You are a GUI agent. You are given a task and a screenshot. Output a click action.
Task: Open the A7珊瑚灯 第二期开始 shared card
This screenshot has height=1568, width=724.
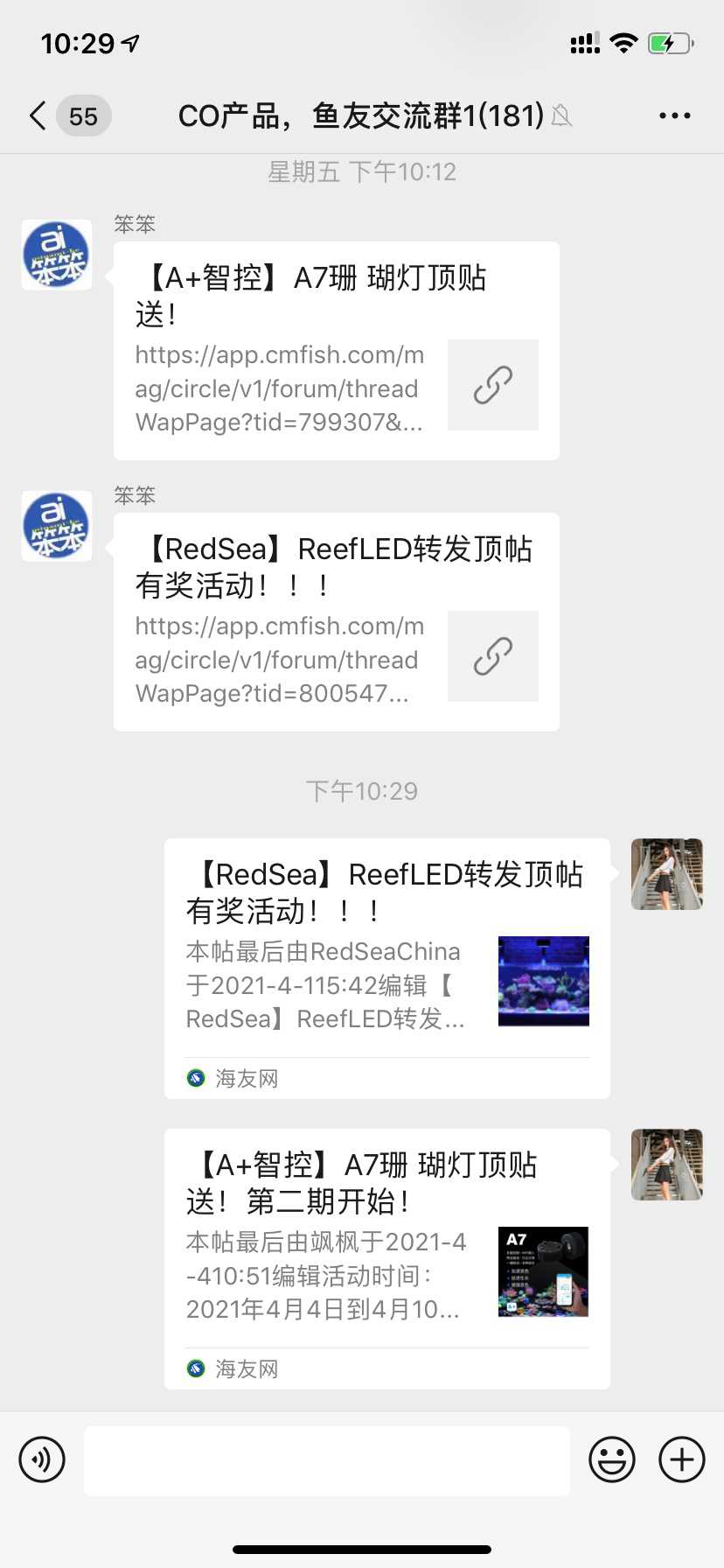386,1258
